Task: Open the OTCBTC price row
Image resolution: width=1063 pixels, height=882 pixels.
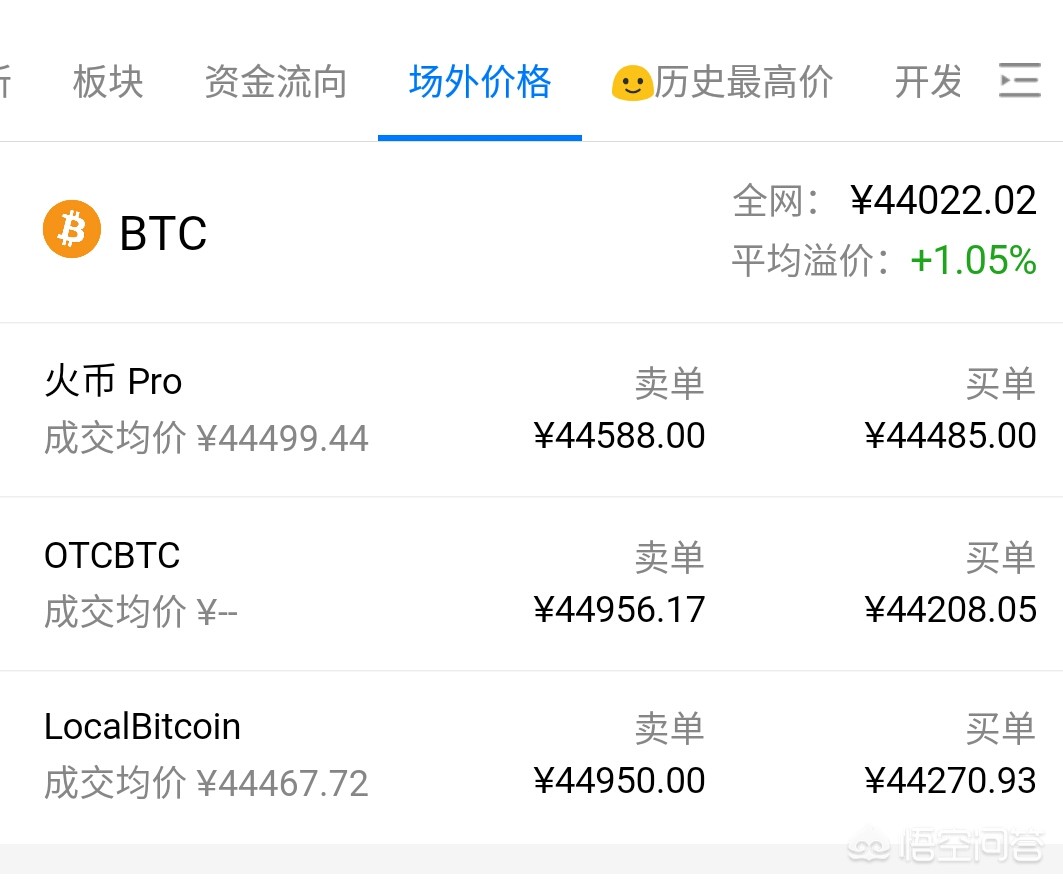Action: (530, 583)
